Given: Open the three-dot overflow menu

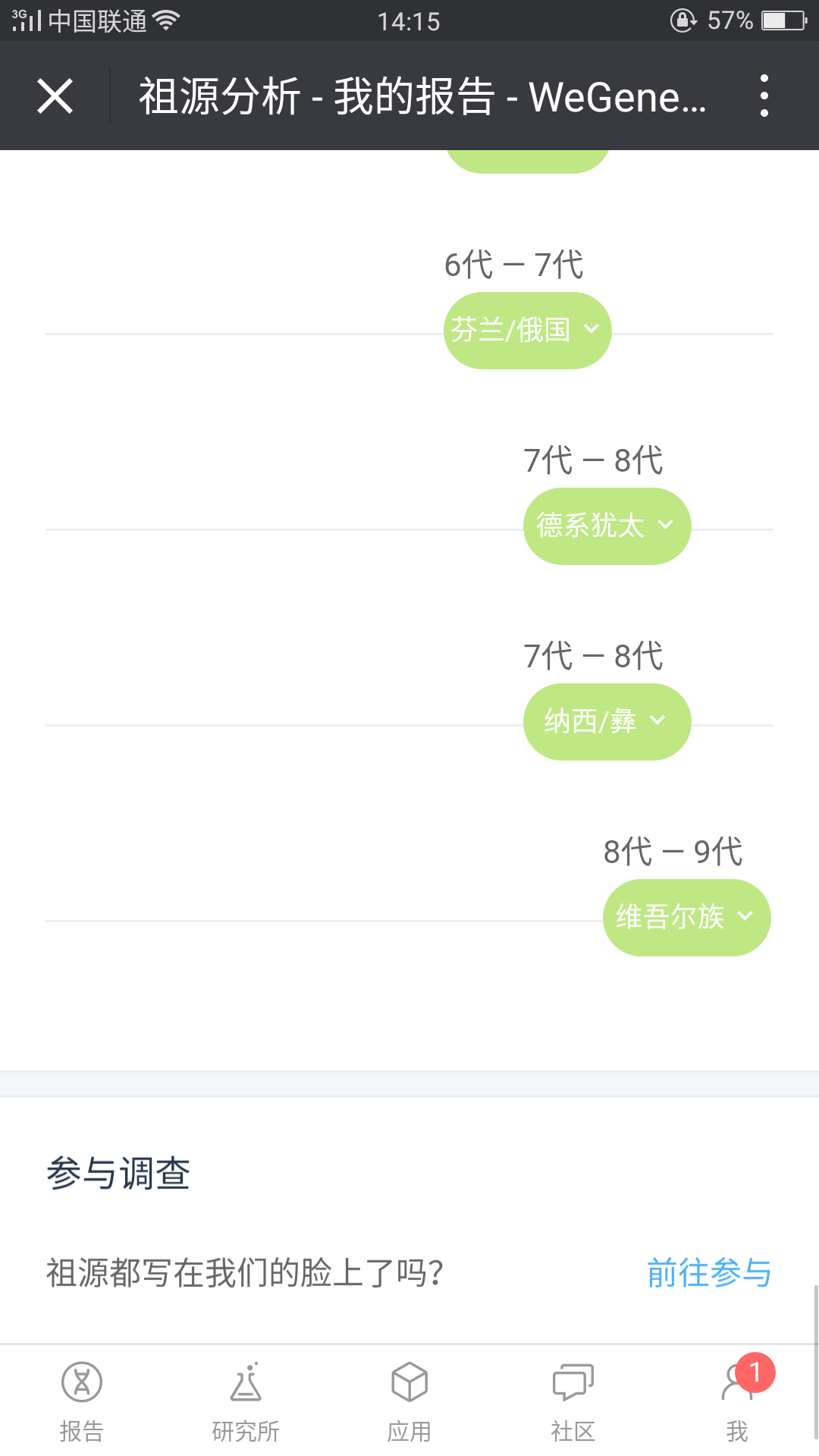Looking at the screenshot, I should point(764,96).
